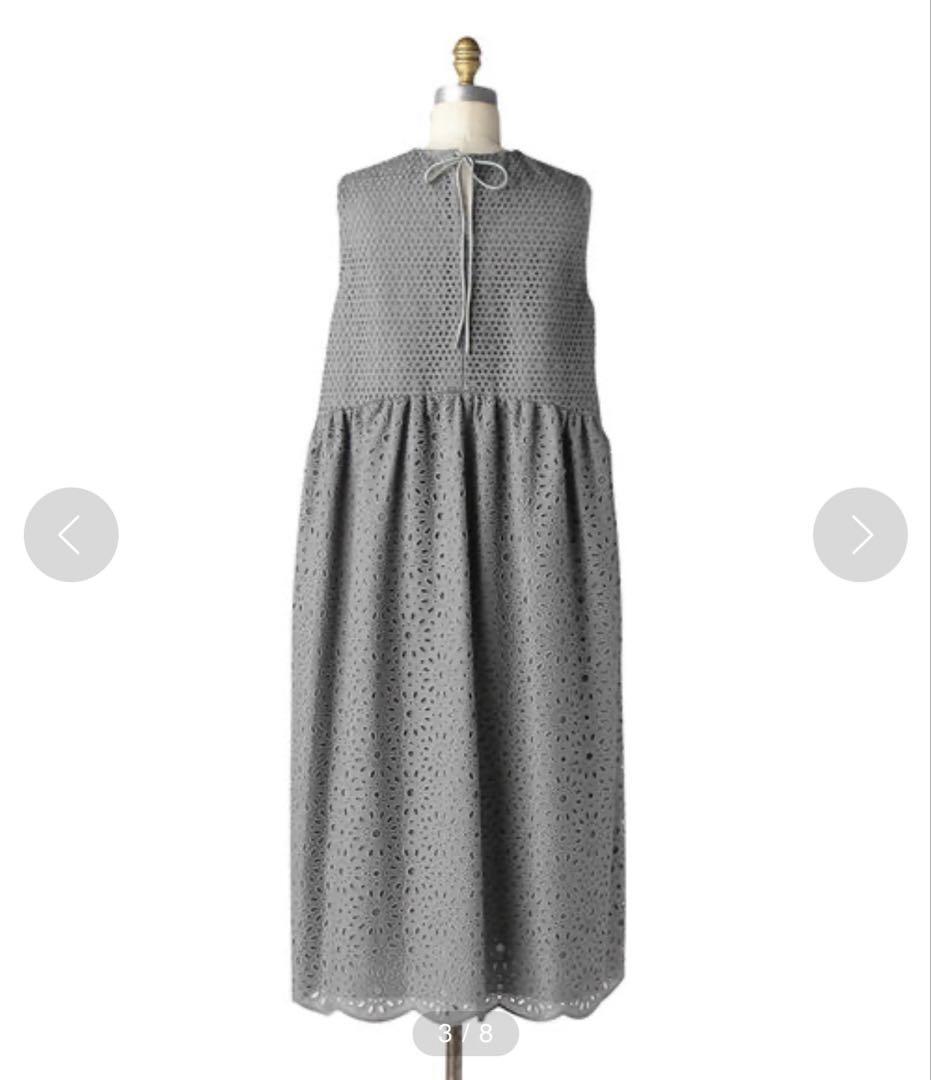Advance to the next product image
Screen dimensions: 931x1080
pos(860,535)
